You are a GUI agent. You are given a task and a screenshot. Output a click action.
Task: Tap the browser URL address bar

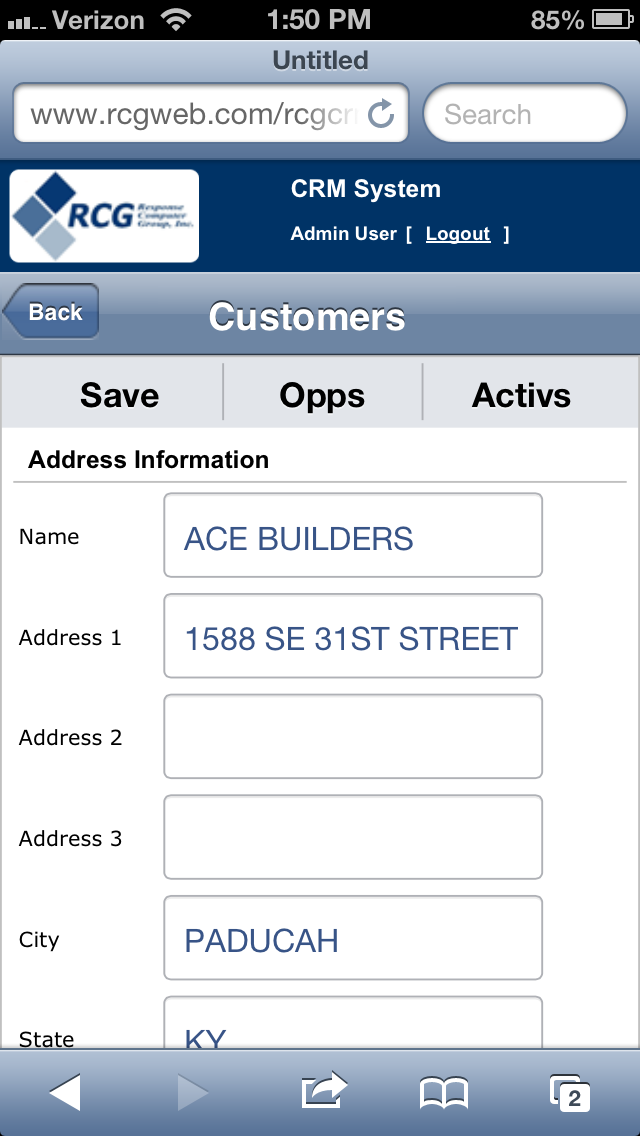[x=190, y=114]
